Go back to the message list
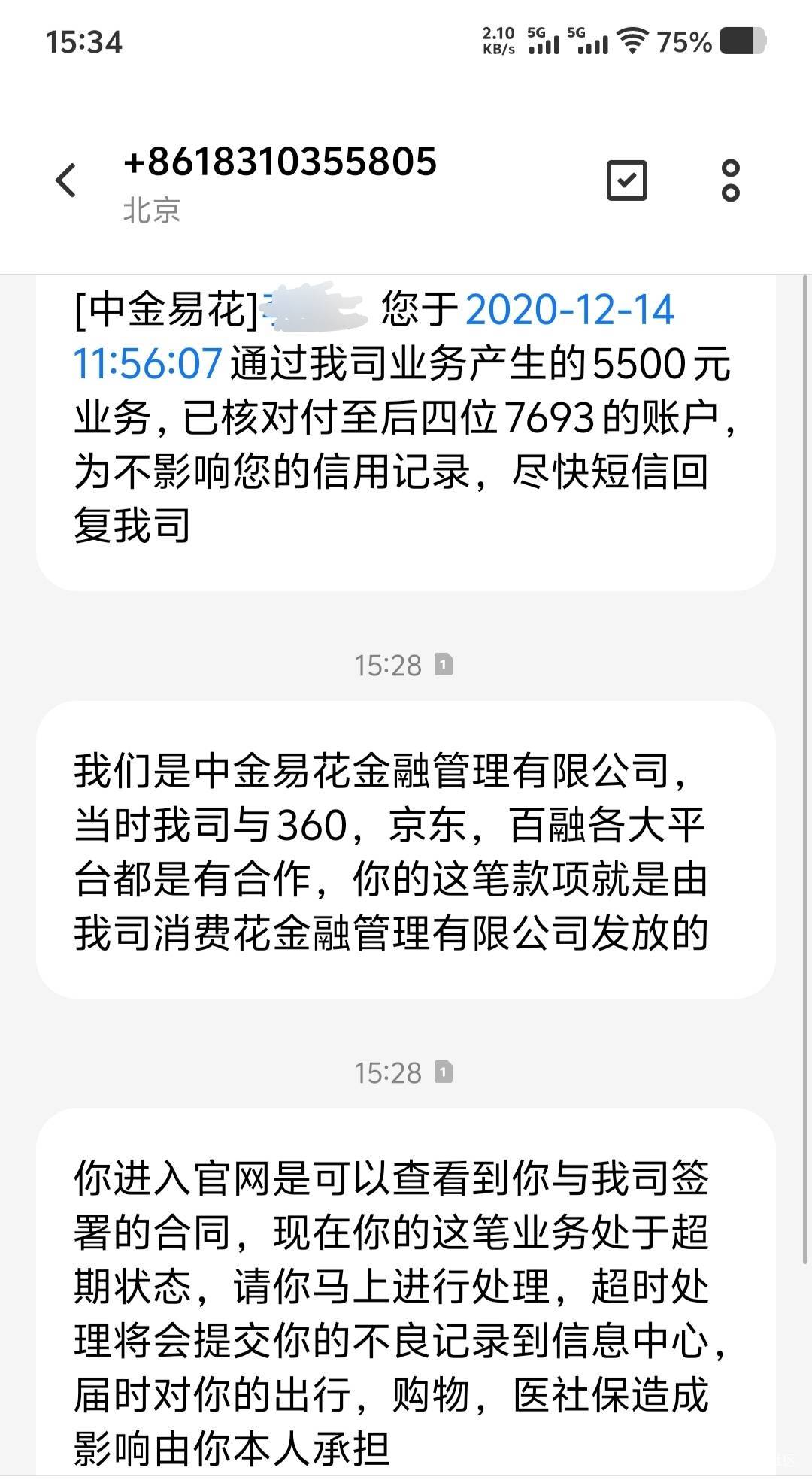812x1483 pixels. (66, 180)
